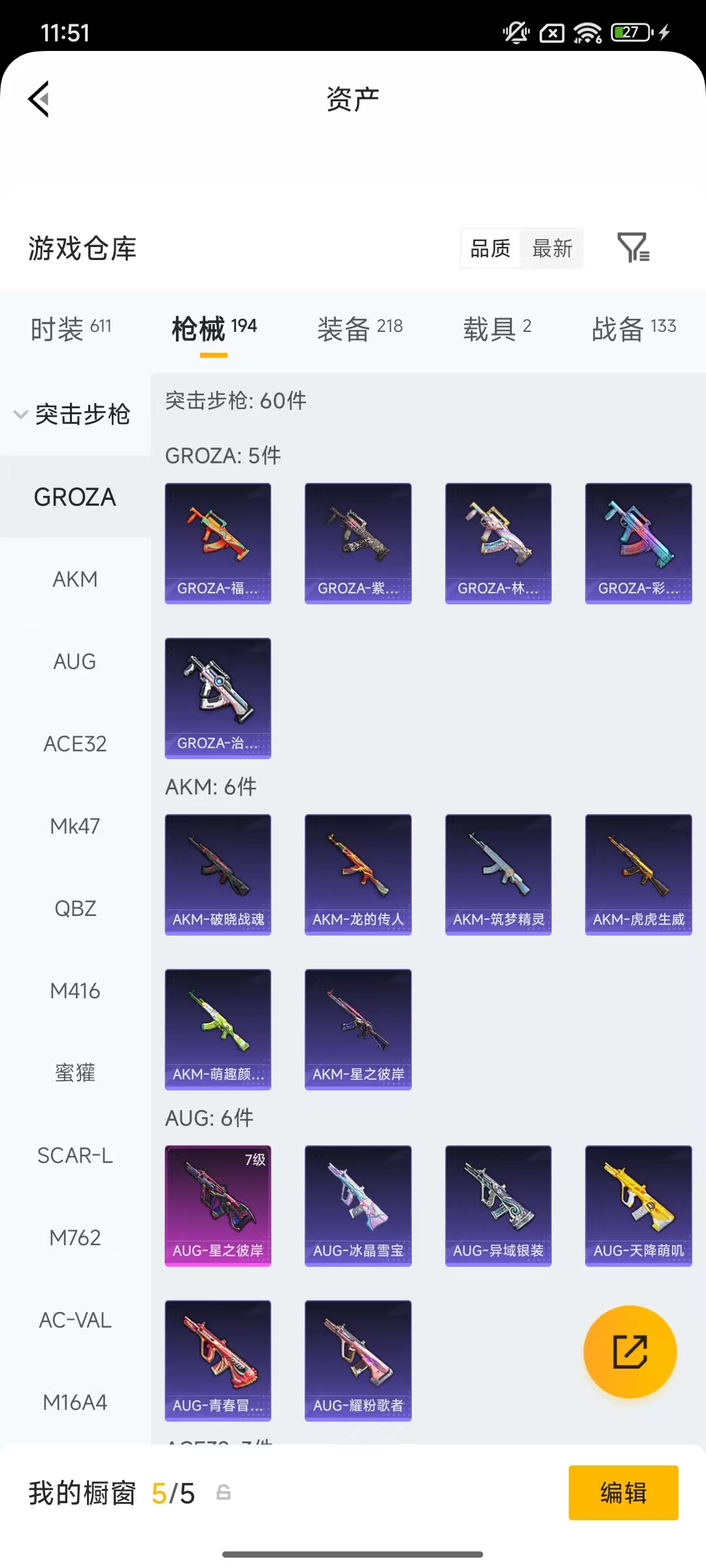Sort the warehouse by 品质
The image size is (706, 1568).
(490, 248)
